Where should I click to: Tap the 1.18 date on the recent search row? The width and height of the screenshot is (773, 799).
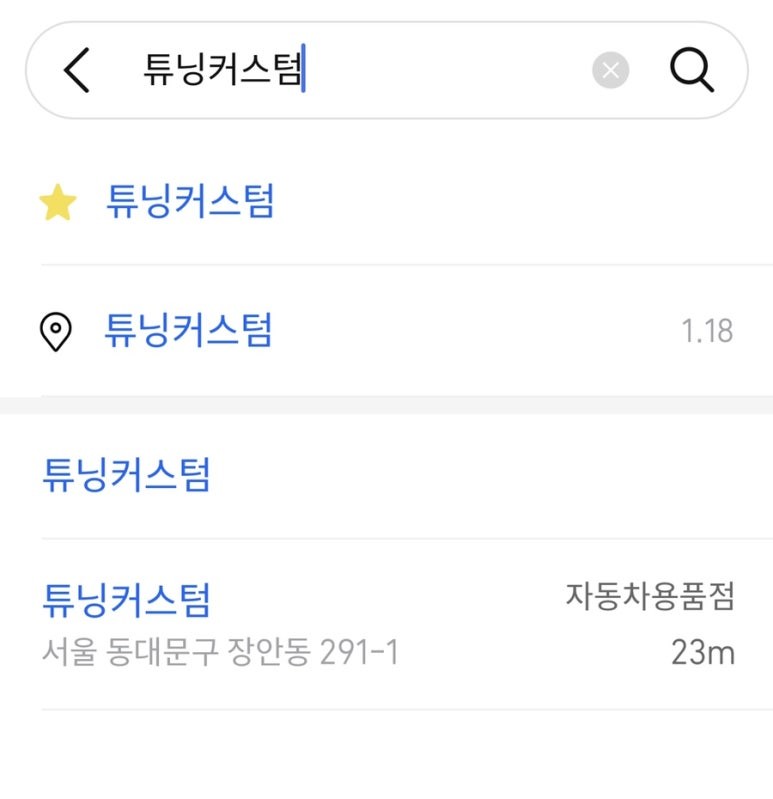[707, 328]
